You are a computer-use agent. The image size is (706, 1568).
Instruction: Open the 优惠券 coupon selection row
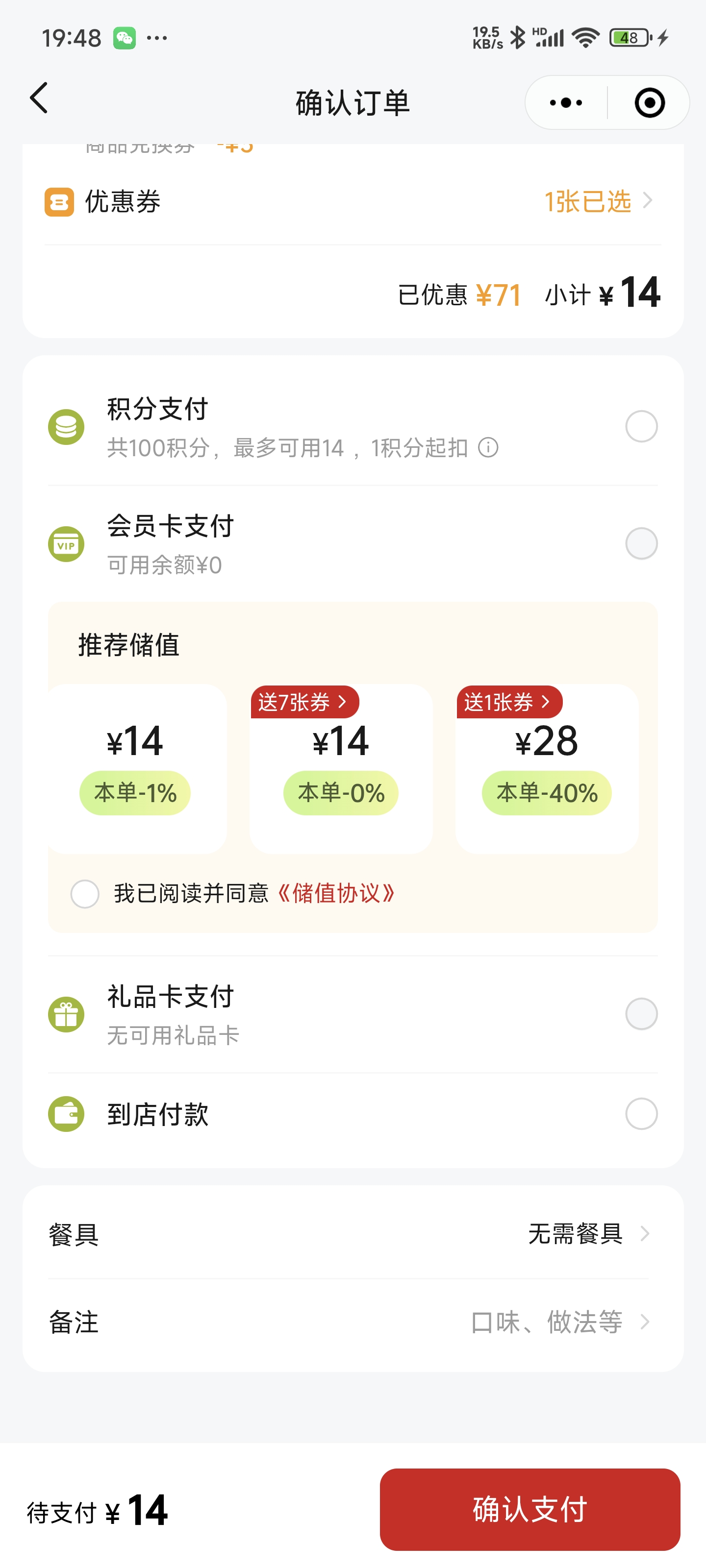tap(353, 201)
